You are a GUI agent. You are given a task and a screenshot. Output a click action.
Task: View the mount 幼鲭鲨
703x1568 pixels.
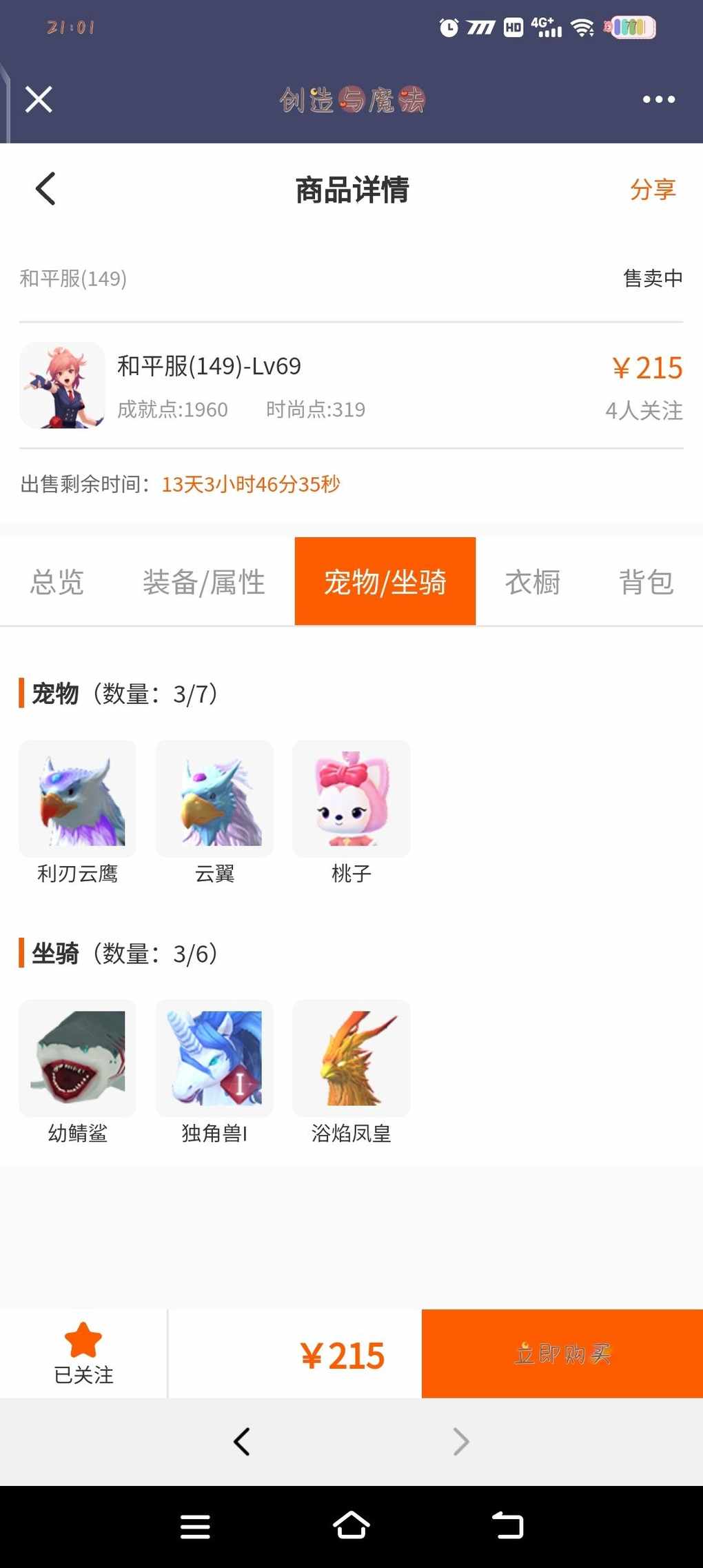[77, 1058]
